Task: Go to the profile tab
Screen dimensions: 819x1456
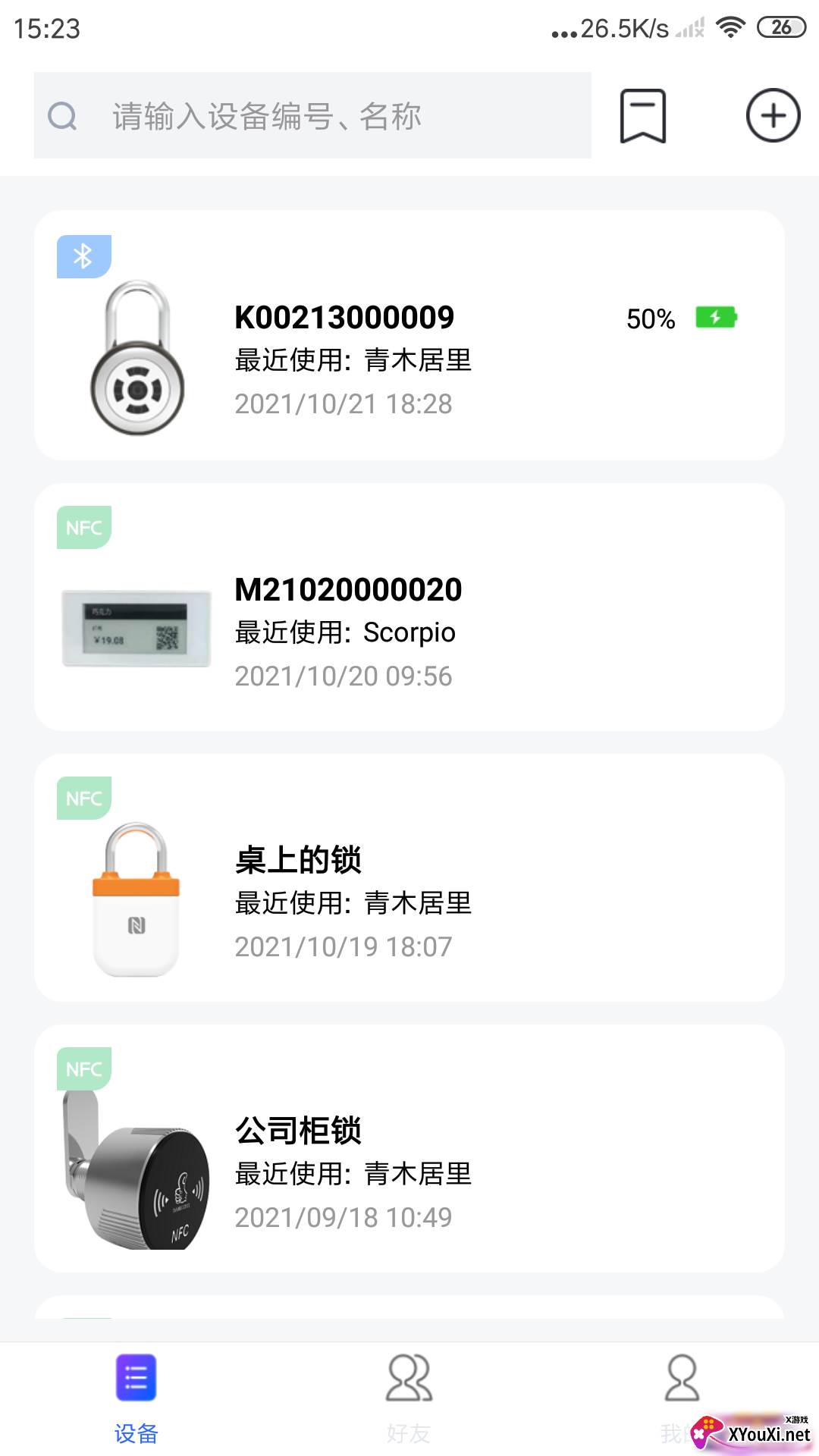Action: coord(681,1397)
